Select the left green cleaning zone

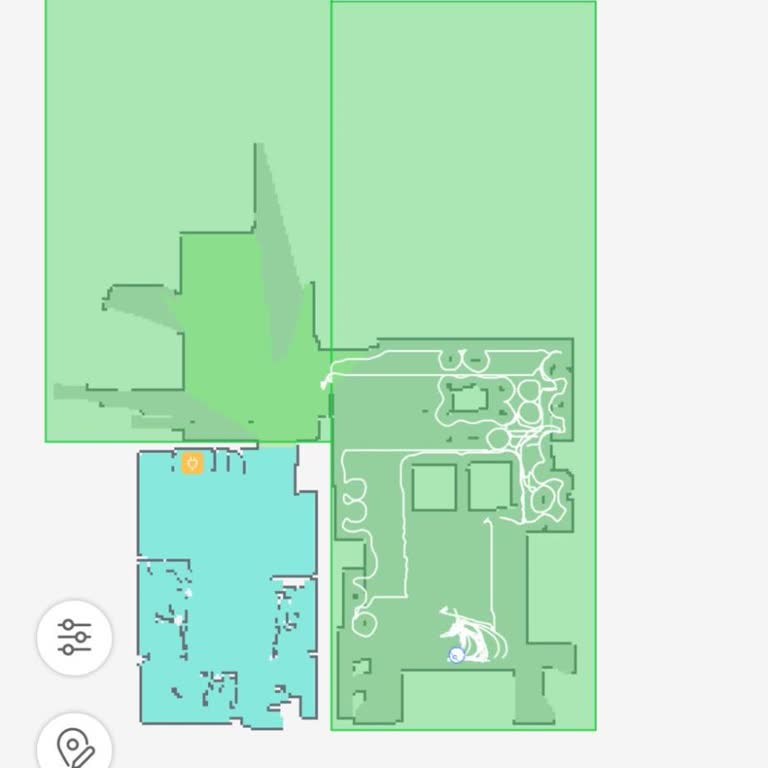150,150
